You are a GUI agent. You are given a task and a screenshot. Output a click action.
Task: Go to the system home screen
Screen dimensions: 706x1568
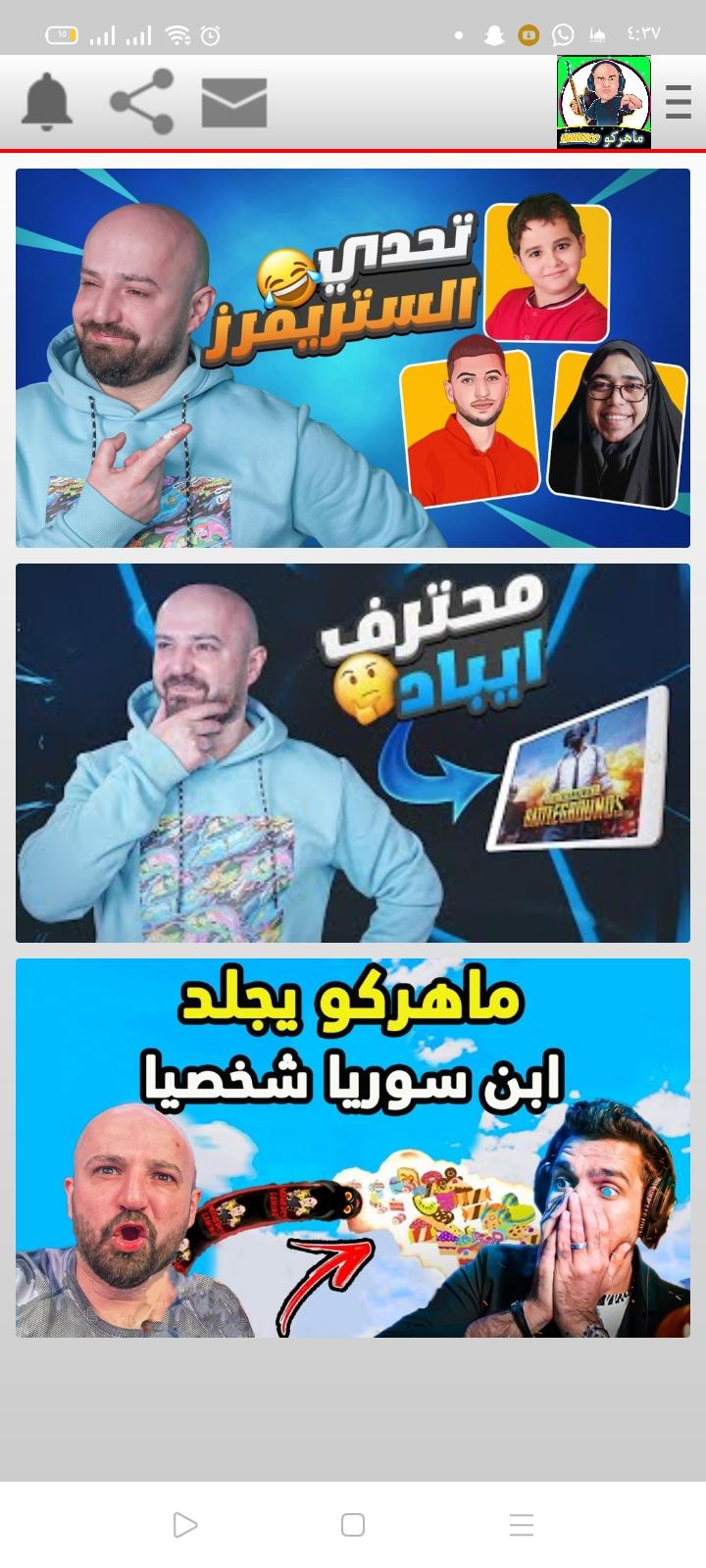click(353, 1525)
